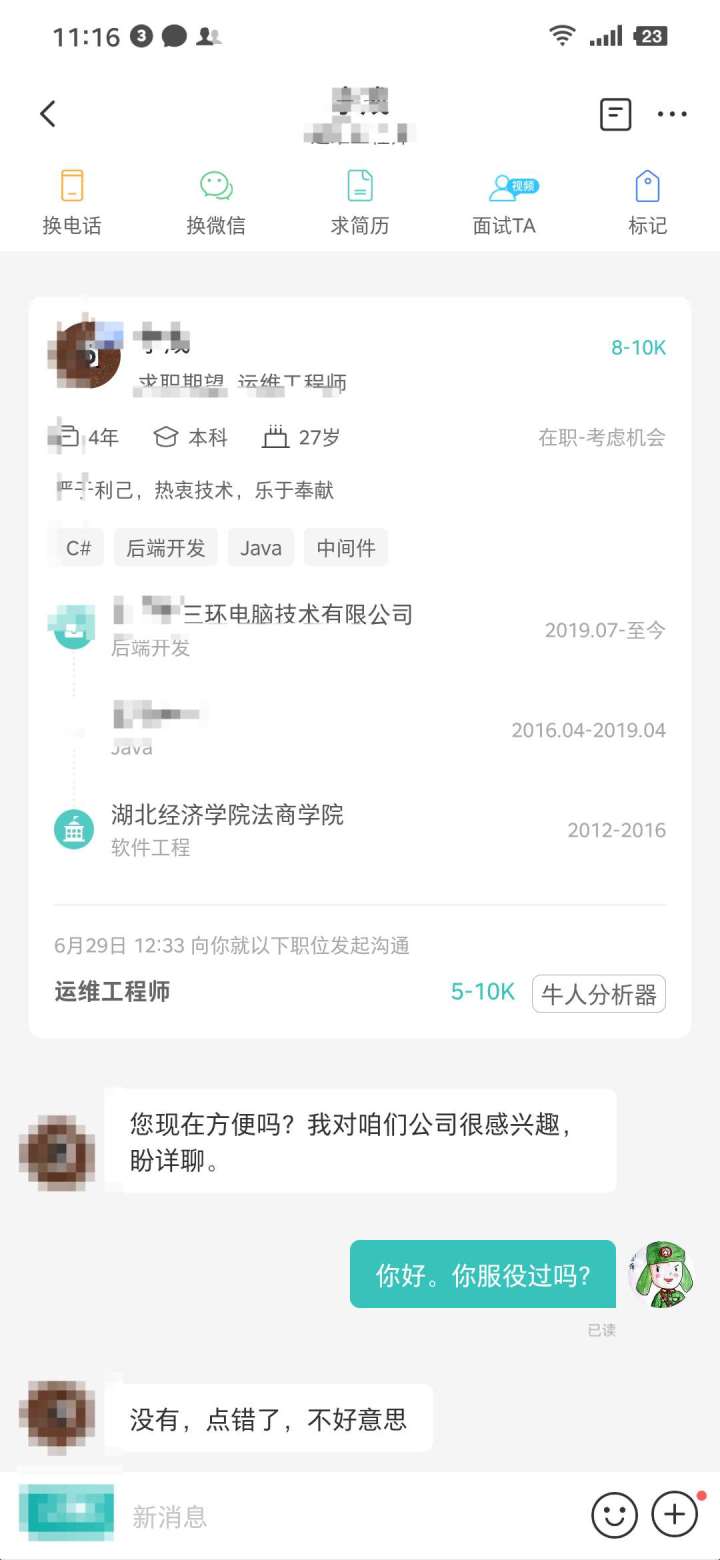Viewport: 720px width, 1560px height.
Task: Tap the 新消息 message input field
Action: click(350, 1516)
